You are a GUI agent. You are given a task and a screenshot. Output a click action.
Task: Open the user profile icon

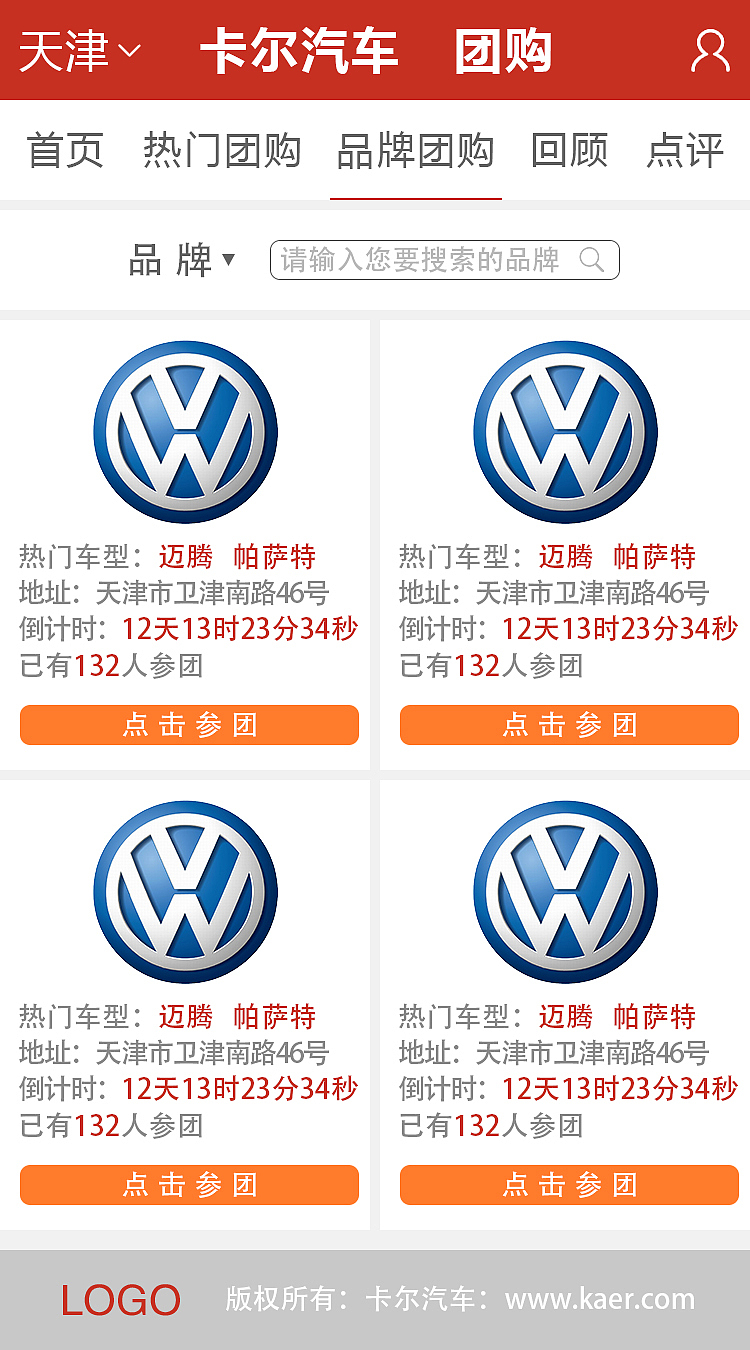(710, 50)
